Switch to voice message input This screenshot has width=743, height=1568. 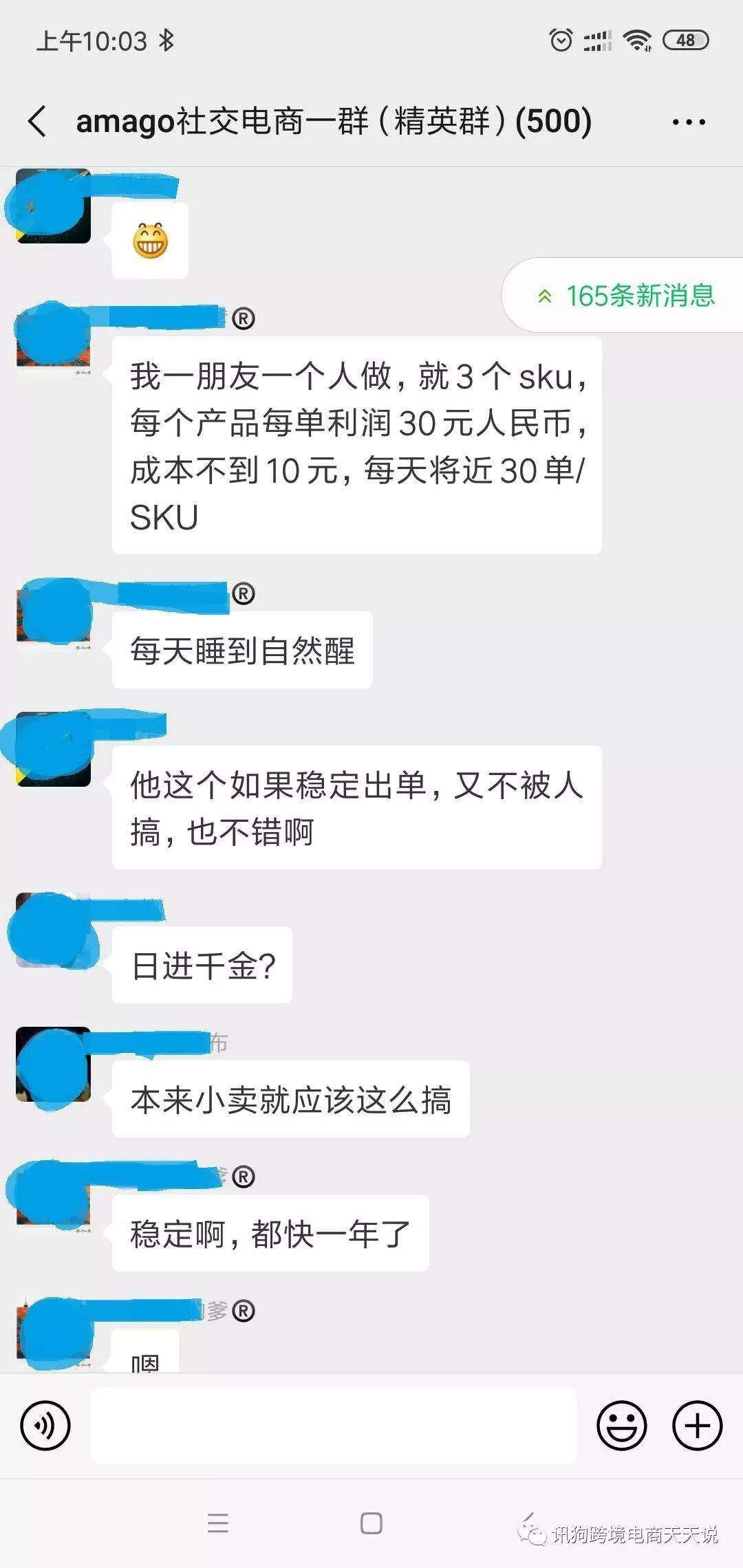coord(45,1426)
